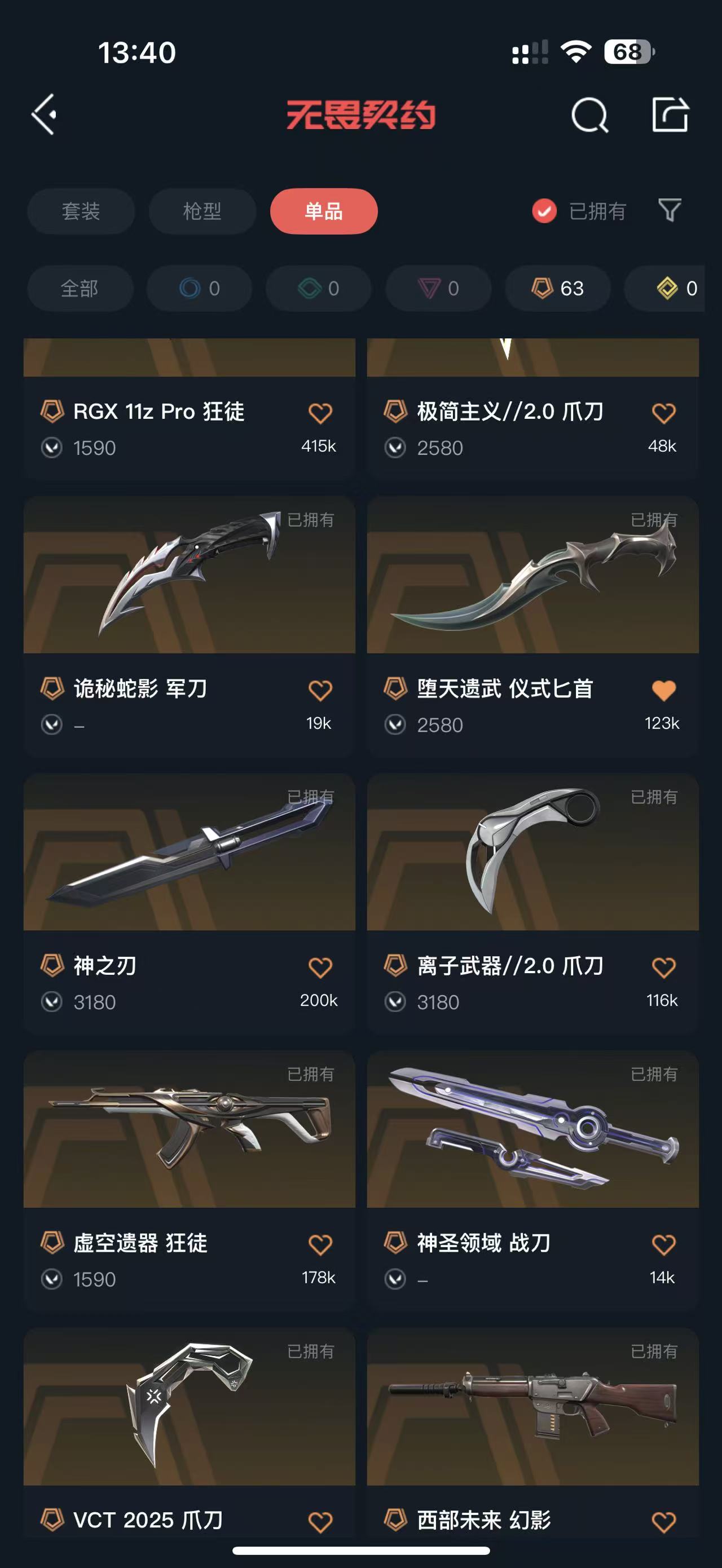Open the search magnifier icon
The height and width of the screenshot is (1568, 722).
point(589,114)
